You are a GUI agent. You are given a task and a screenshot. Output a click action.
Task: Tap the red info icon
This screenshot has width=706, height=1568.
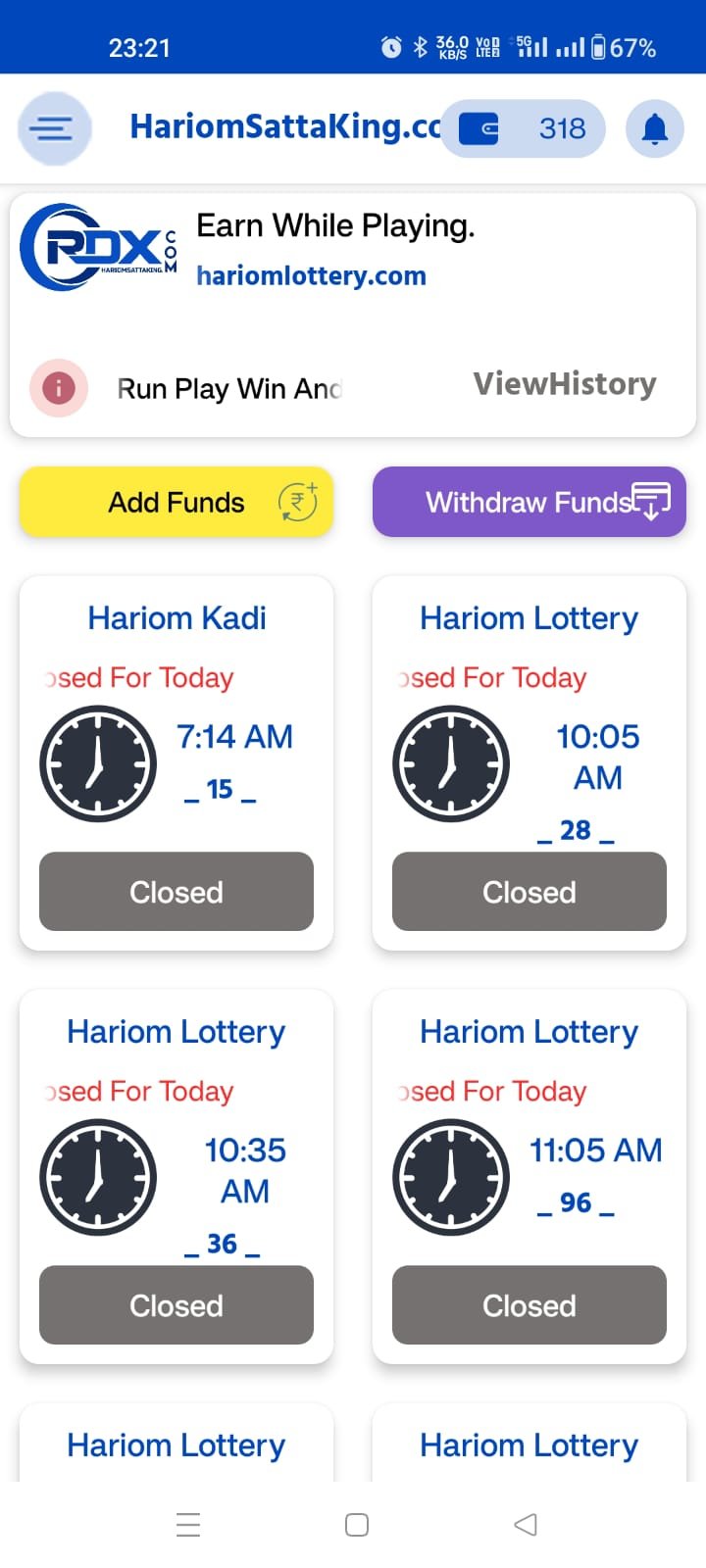point(59,388)
